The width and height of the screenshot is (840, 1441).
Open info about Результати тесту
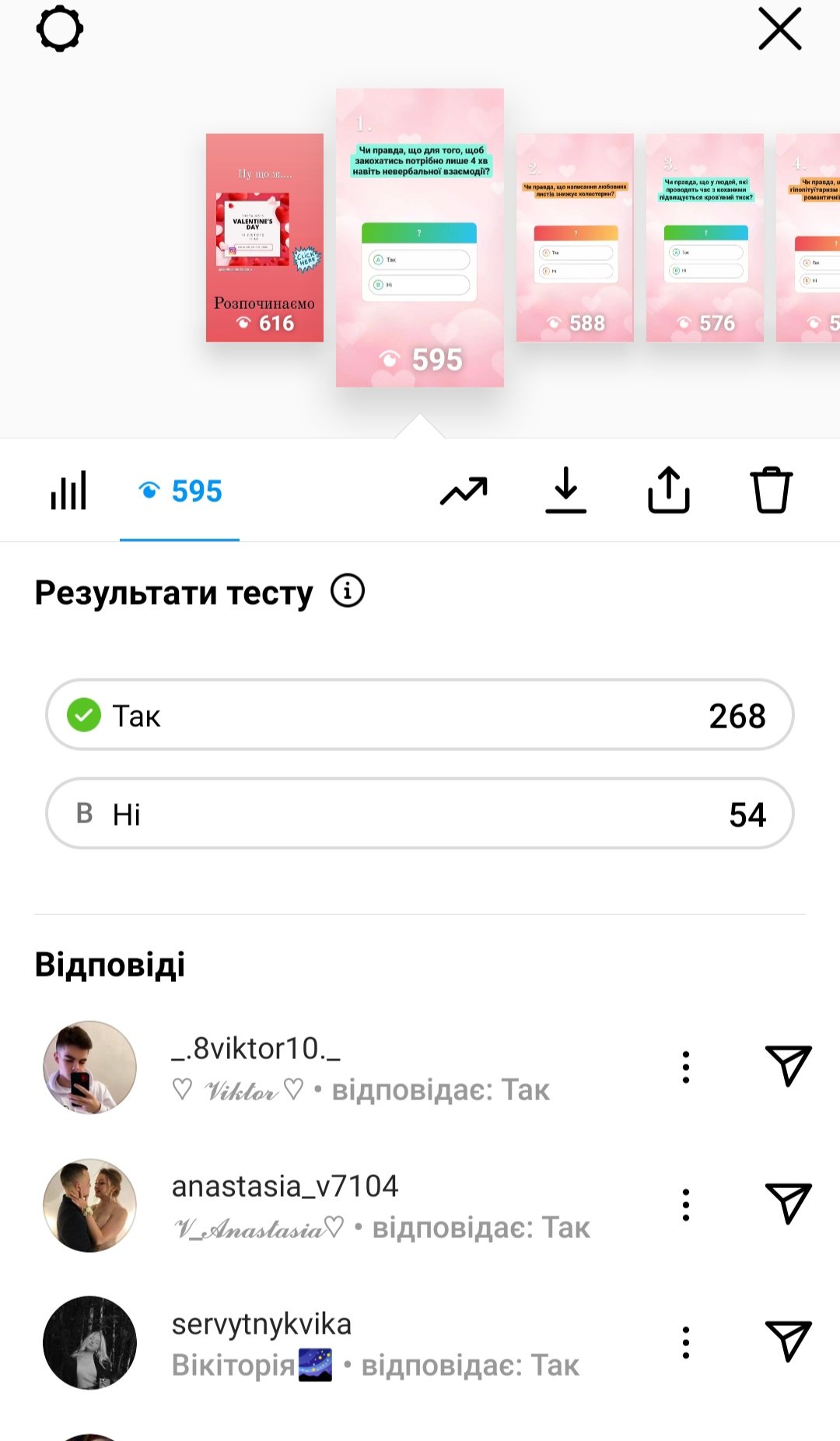(x=348, y=591)
